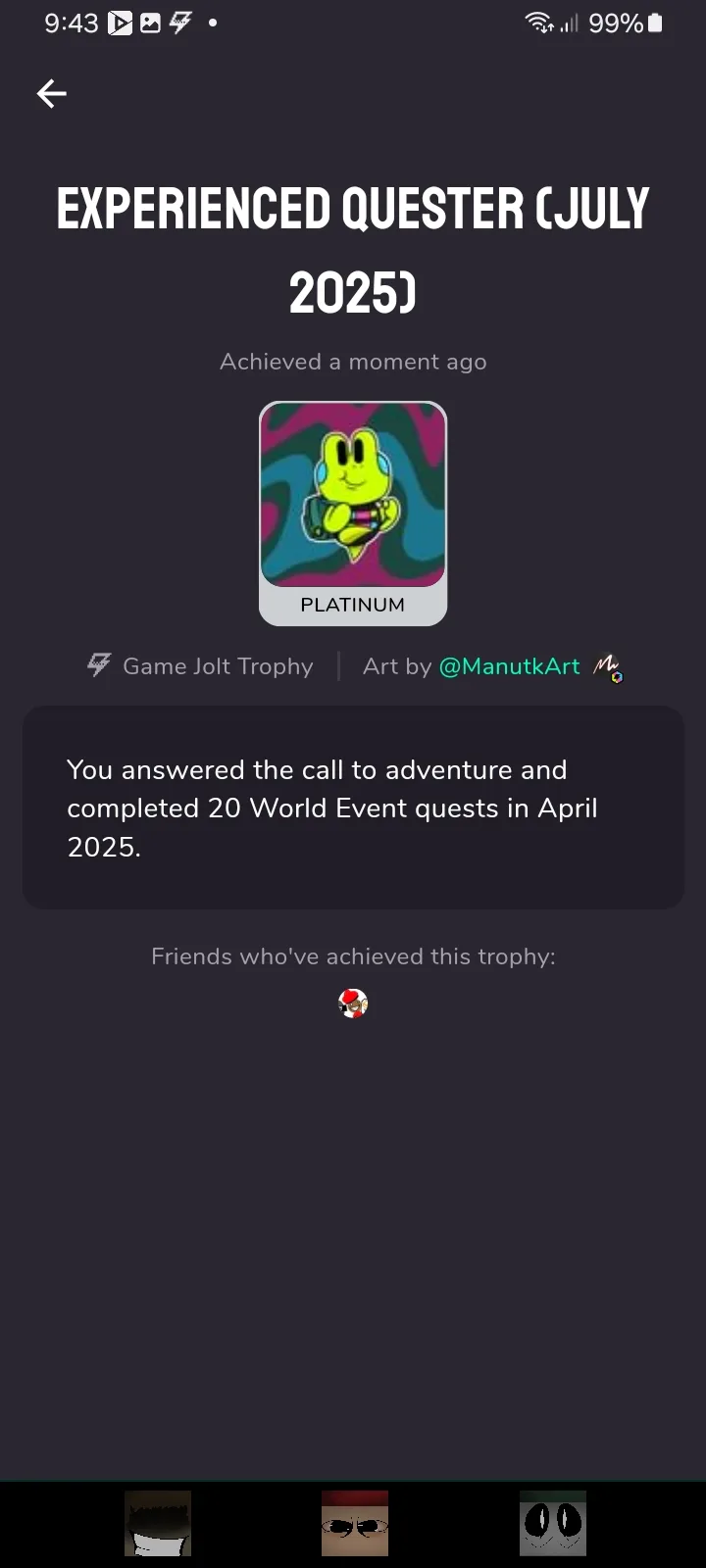Open the friend's avatar who achieved trophy
This screenshot has height=1568, width=706.
click(353, 1003)
